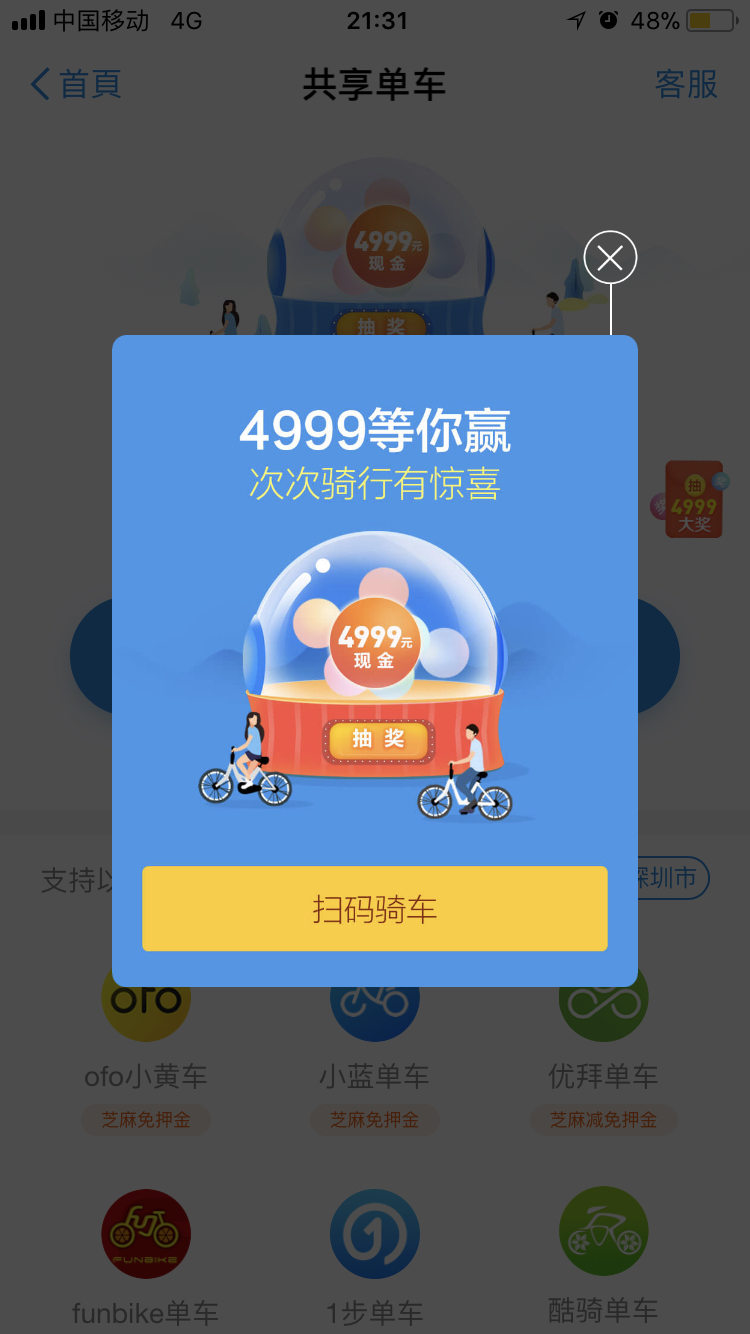Viewport: 750px width, 1334px height.
Task: Select 小蓝单车
Action: click(x=374, y=1040)
